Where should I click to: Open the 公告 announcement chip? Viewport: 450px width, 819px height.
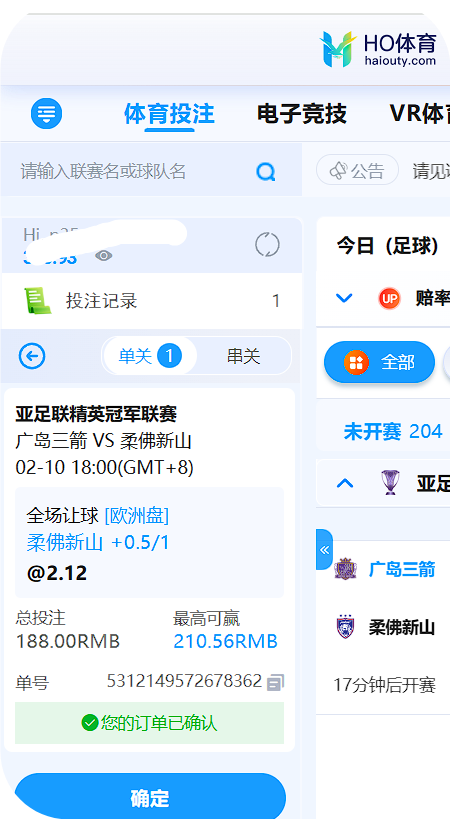tap(357, 170)
